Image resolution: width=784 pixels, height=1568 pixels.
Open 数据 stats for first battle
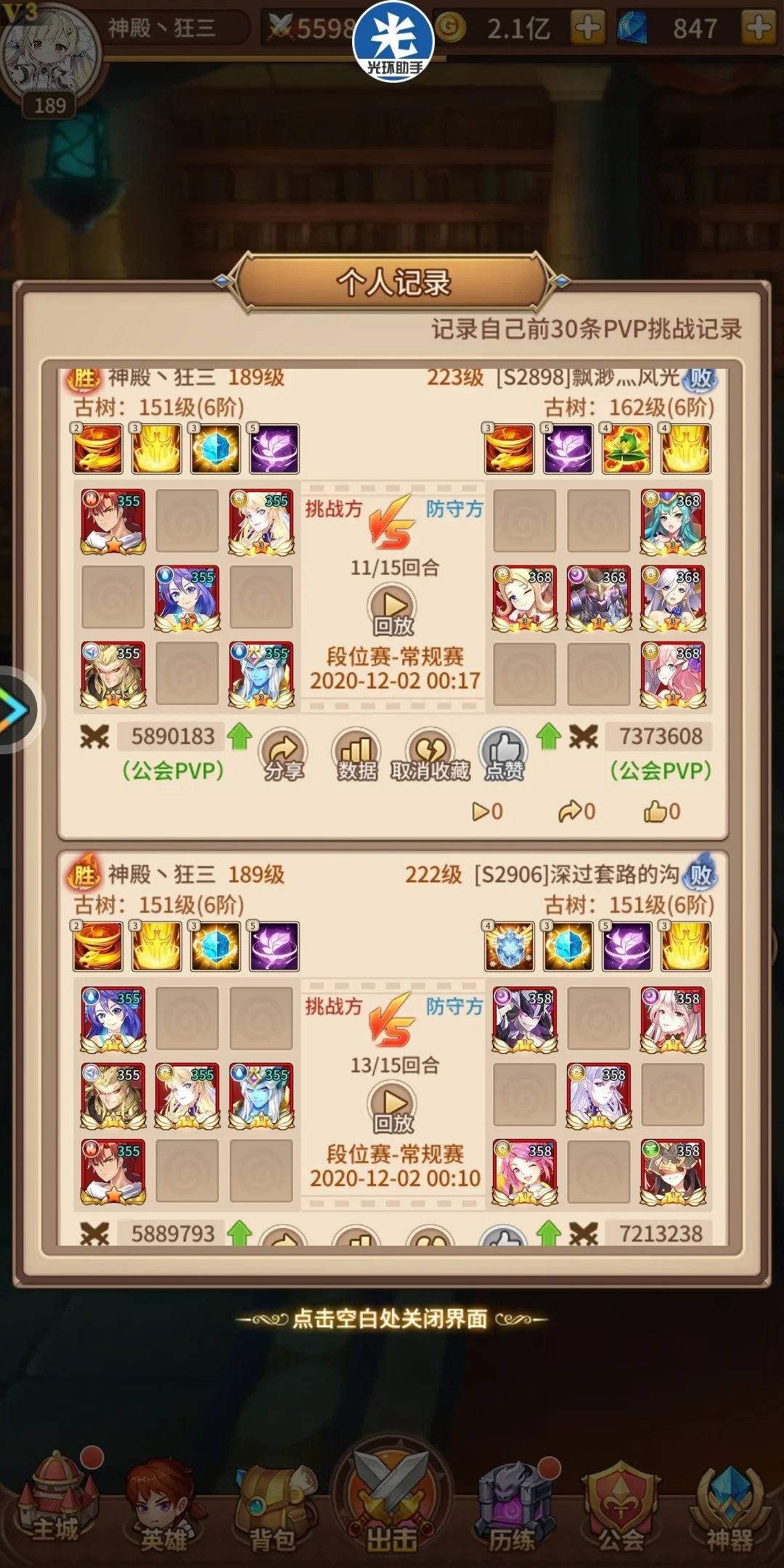point(356,755)
